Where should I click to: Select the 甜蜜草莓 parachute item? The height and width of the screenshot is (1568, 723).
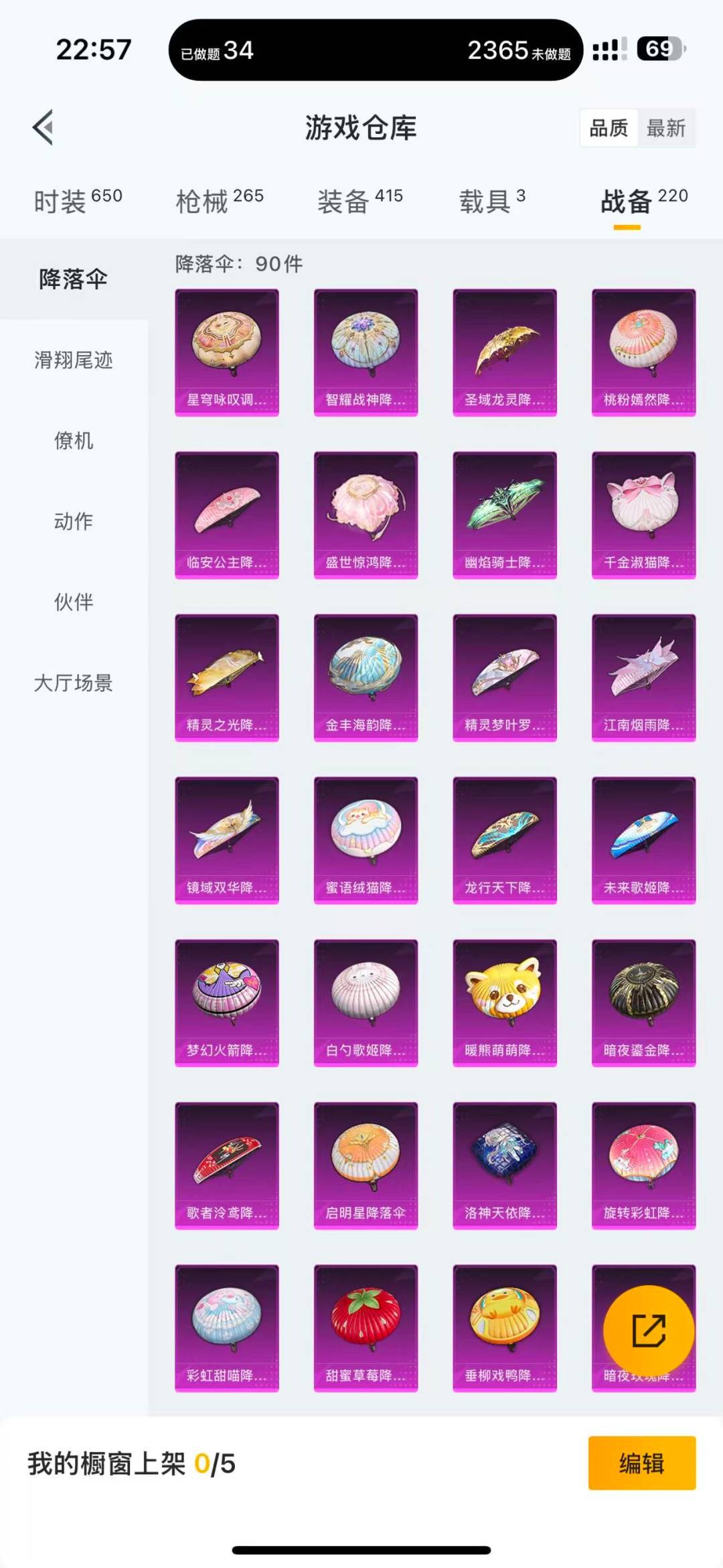point(366,1328)
